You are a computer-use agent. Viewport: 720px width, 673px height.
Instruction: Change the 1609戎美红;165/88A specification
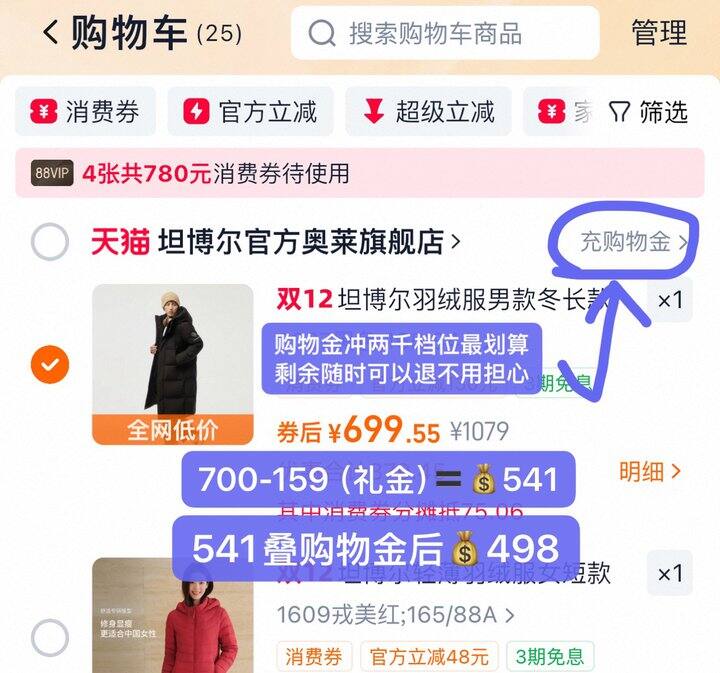coord(395,615)
